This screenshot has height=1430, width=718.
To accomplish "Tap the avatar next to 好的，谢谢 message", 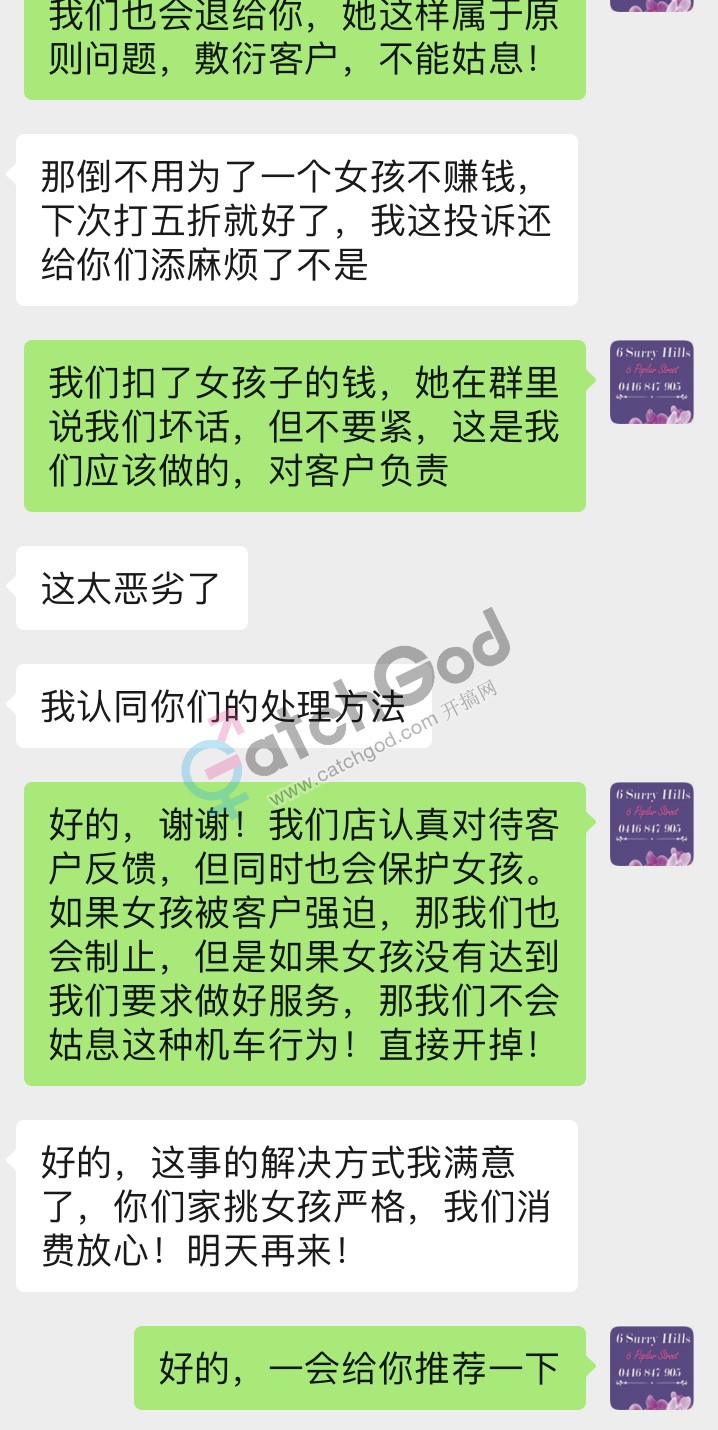I will point(652,824).
